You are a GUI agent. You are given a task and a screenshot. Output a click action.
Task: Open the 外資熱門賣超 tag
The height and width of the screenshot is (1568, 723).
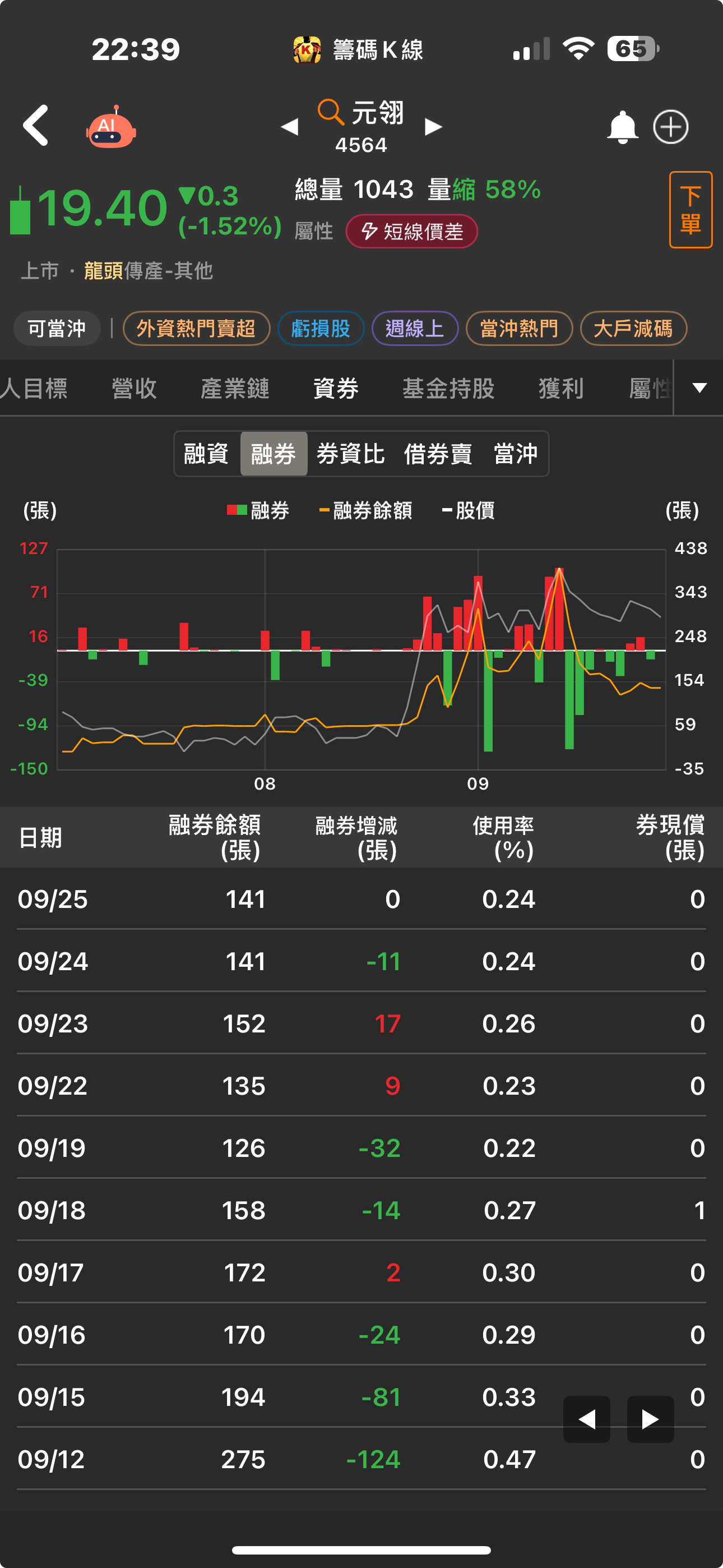point(196,329)
